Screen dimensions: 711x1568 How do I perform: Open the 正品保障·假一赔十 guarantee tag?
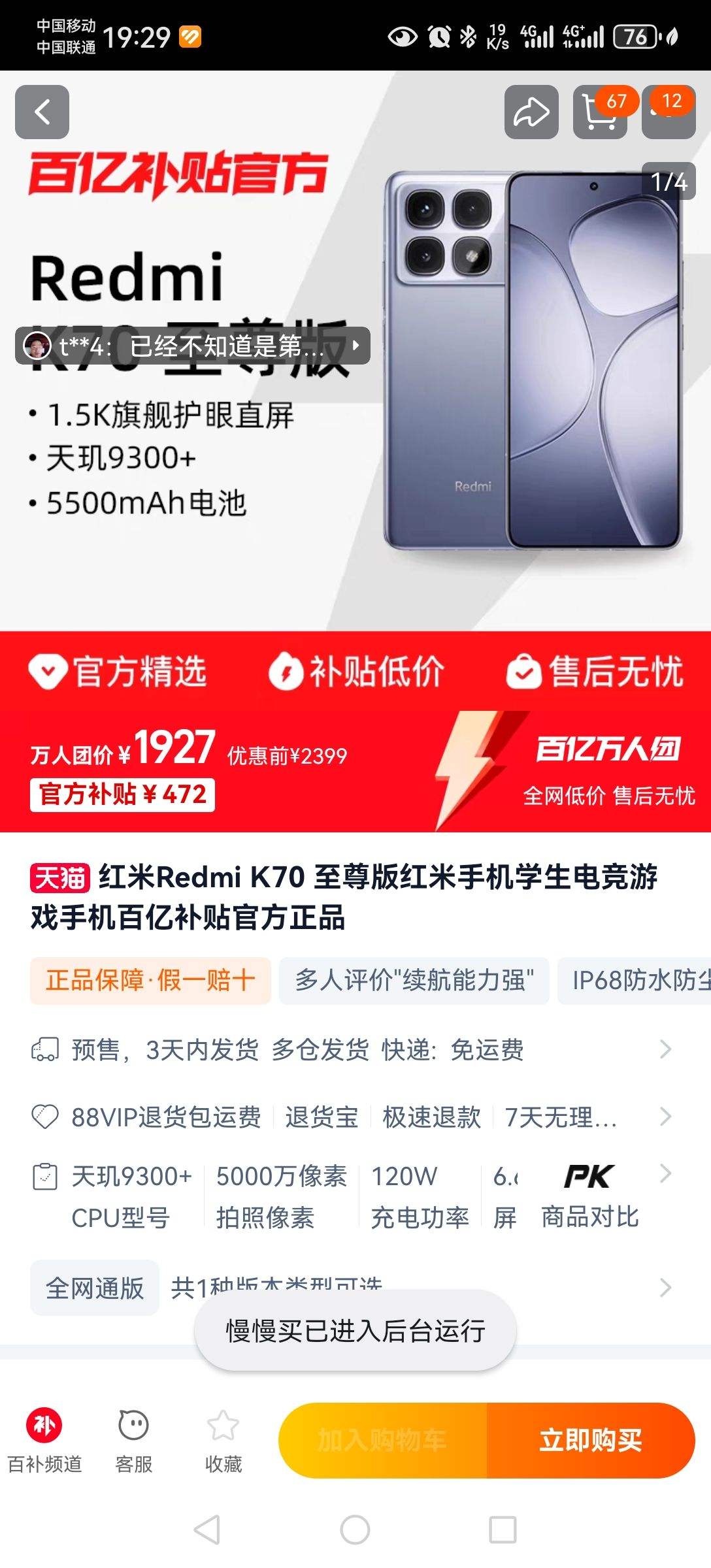coord(149,982)
